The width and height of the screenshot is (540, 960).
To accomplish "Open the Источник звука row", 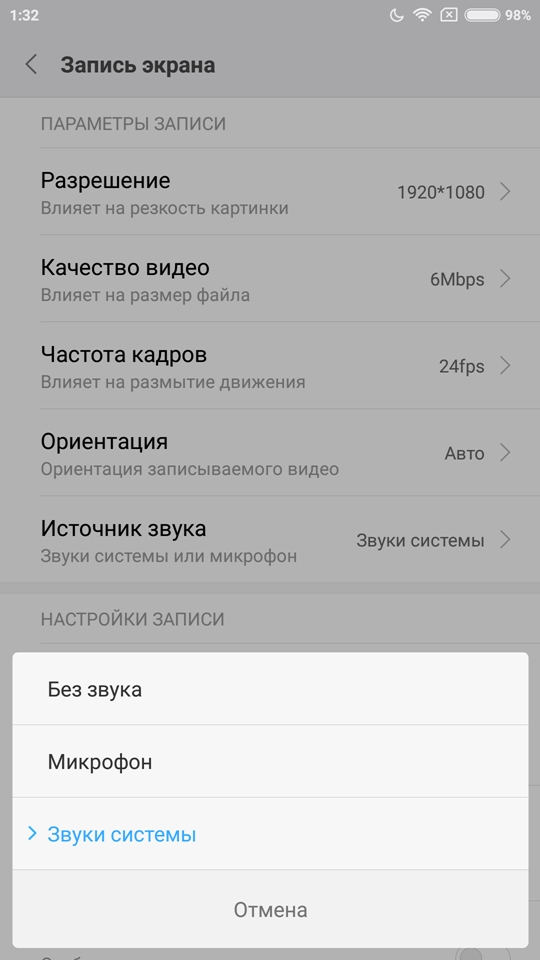I will click(x=270, y=539).
